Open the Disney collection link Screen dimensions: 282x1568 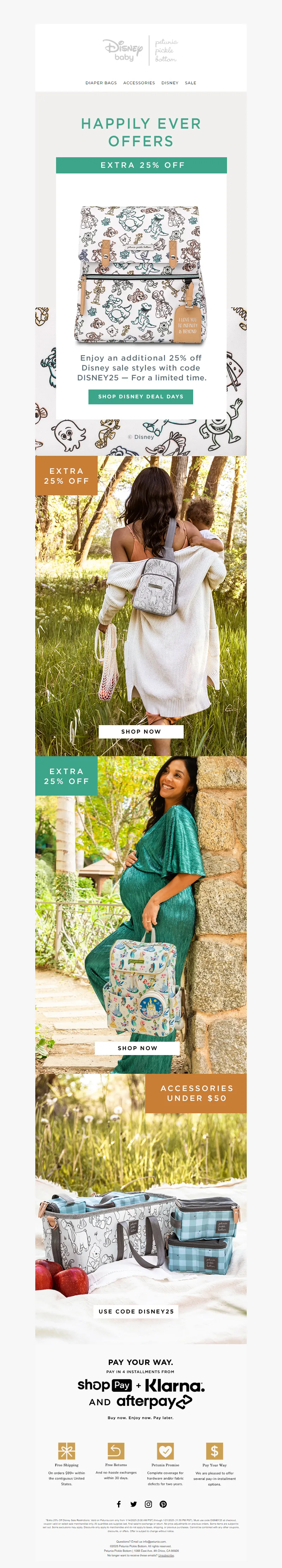(x=170, y=83)
